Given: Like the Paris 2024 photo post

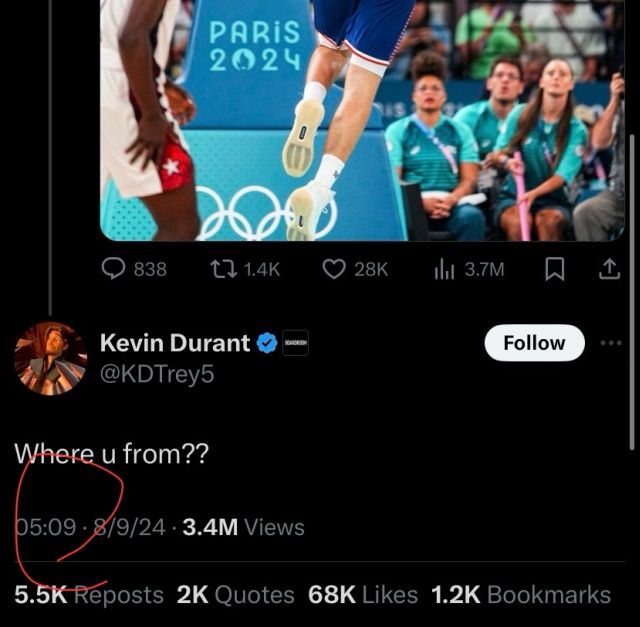Looking at the screenshot, I should tap(336, 269).
